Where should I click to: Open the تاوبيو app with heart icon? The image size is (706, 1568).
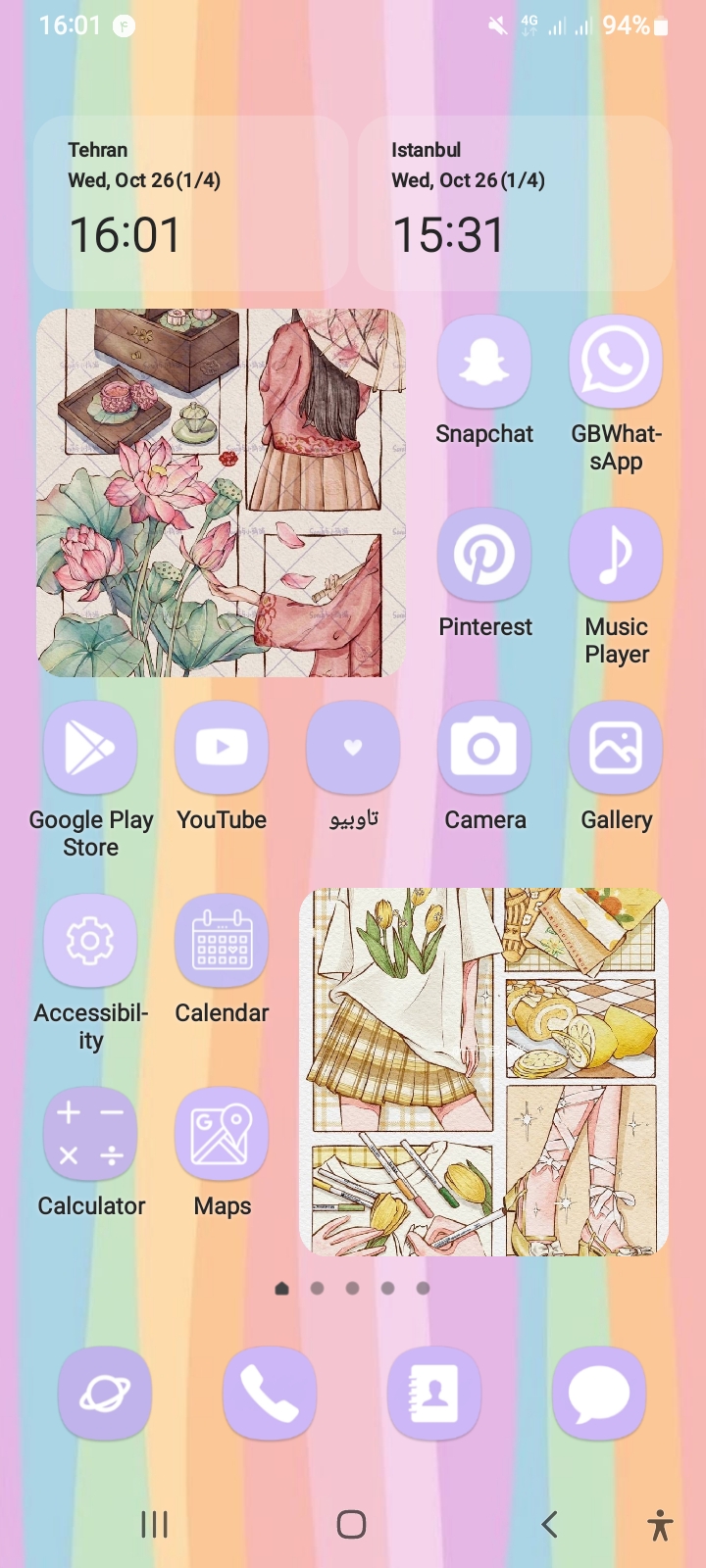click(x=353, y=748)
